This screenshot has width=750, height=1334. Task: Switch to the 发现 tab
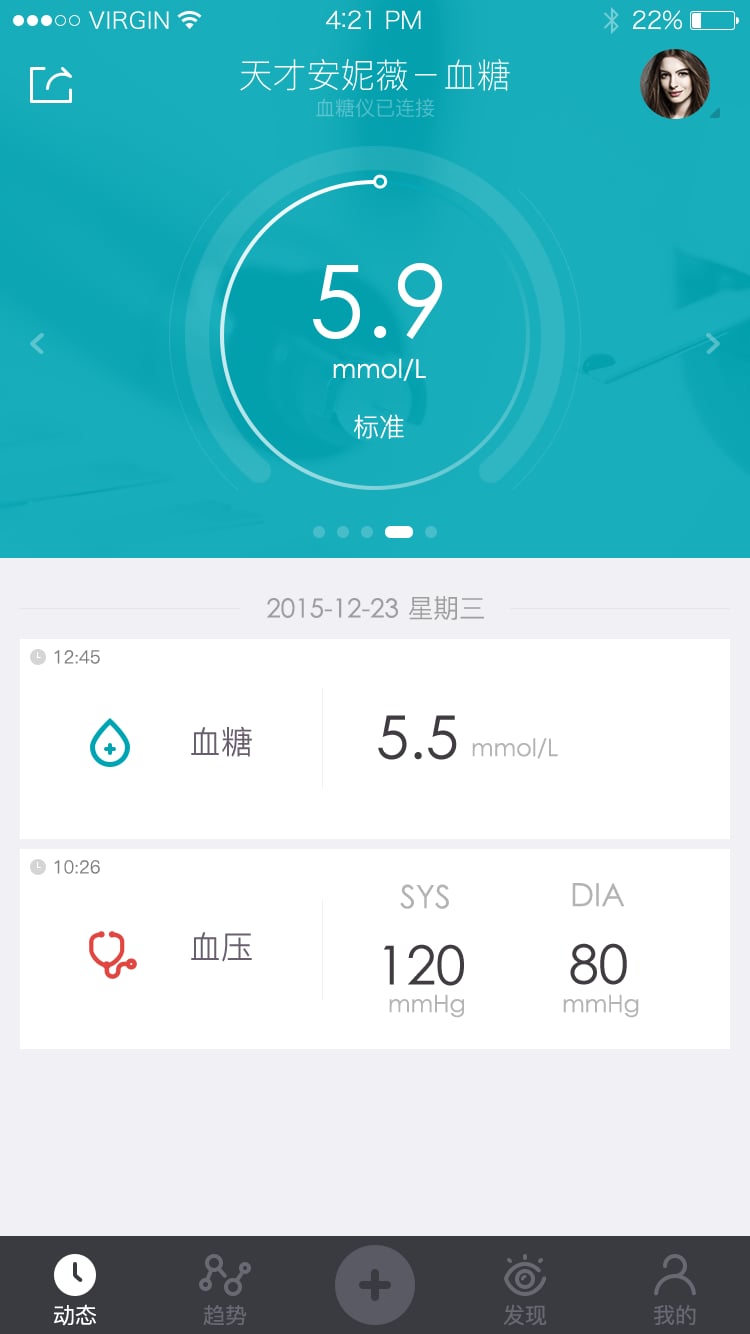click(x=525, y=1290)
